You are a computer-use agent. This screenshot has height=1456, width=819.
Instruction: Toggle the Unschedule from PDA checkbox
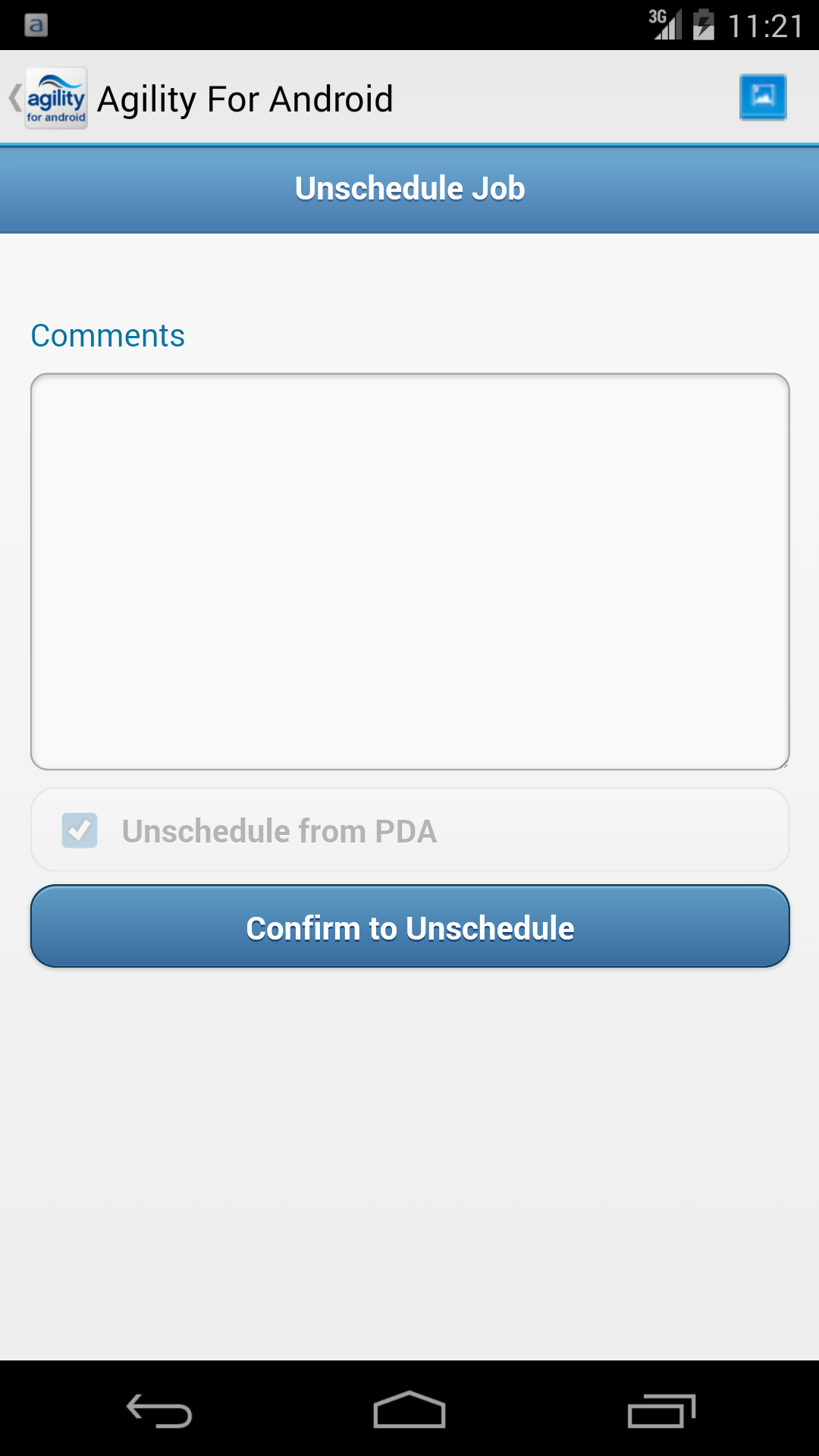coord(80,830)
